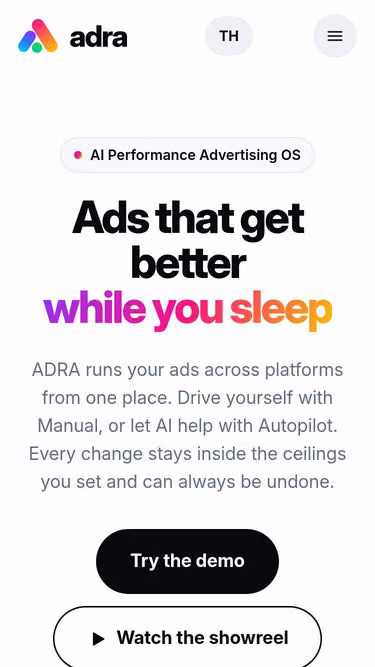Screen dimensions: 375x667
Task: Open the hamburger menu
Action: (335, 36)
